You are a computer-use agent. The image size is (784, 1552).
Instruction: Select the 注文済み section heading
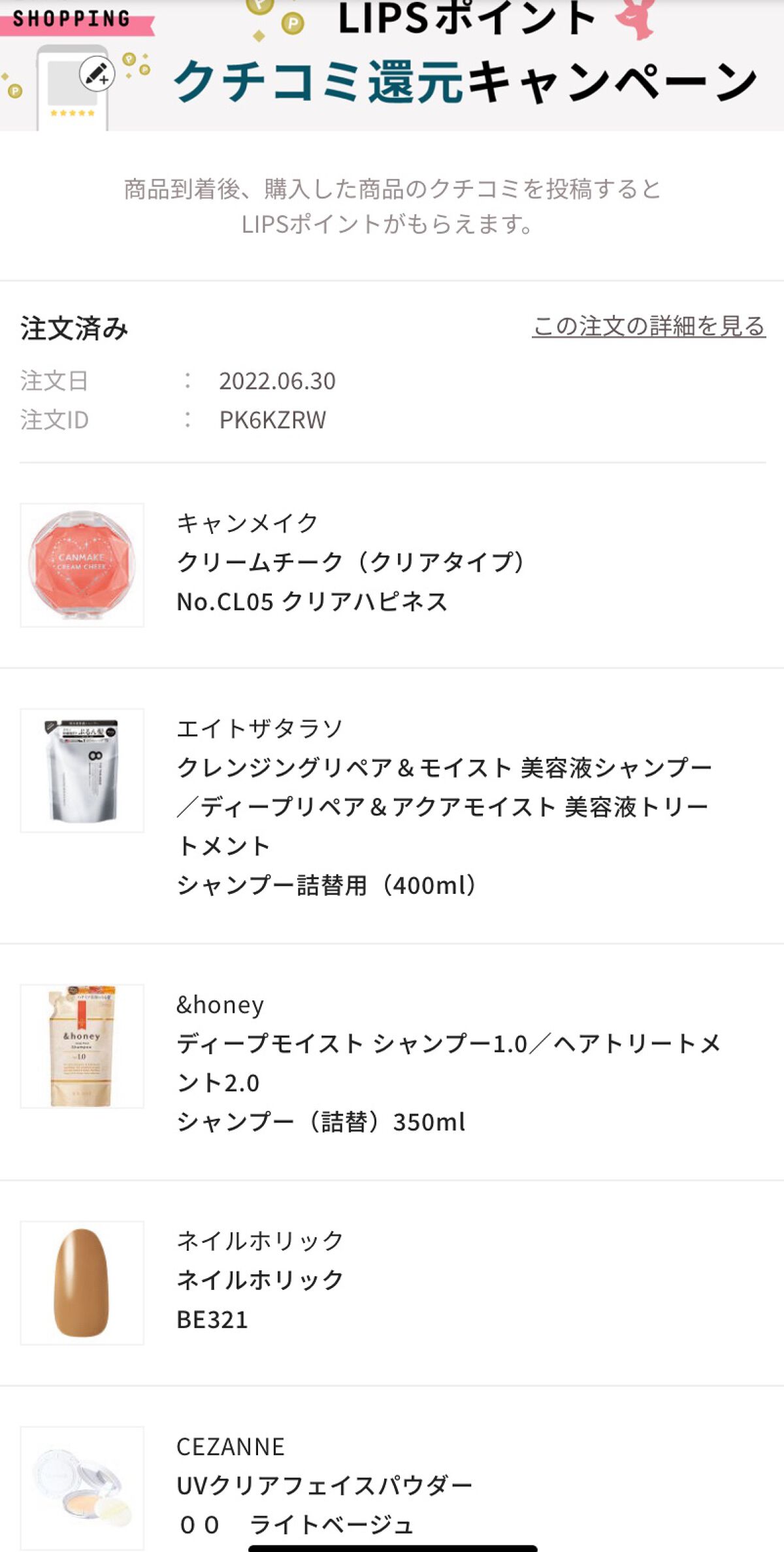74,329
